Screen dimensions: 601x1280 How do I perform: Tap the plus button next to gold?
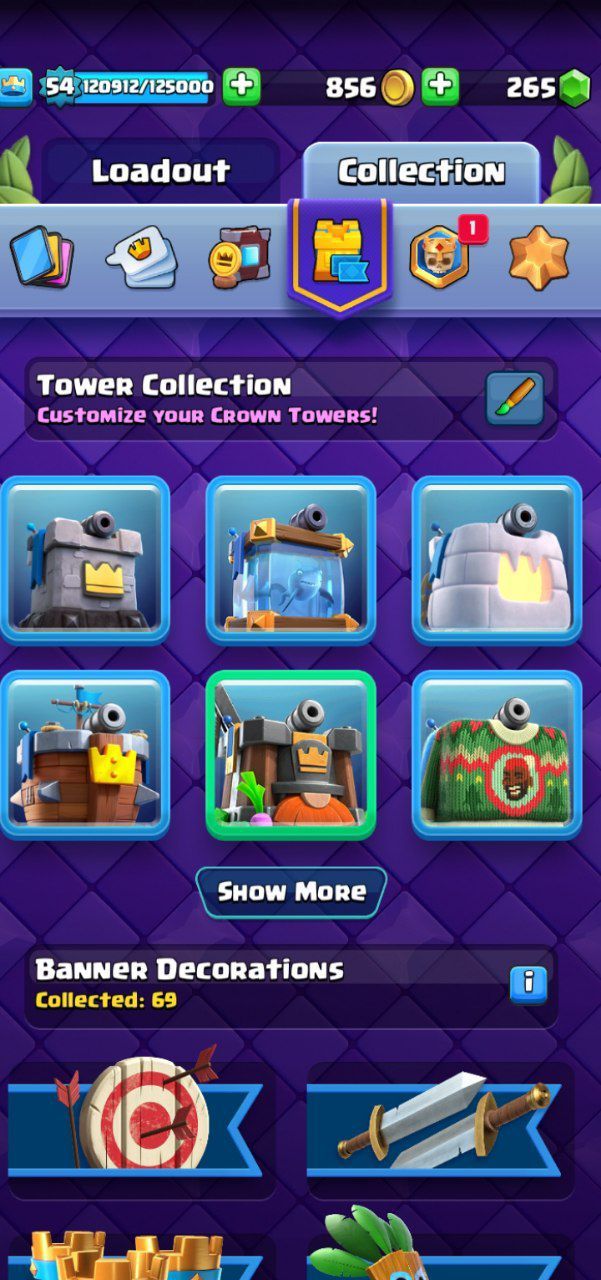pos(440,87)
